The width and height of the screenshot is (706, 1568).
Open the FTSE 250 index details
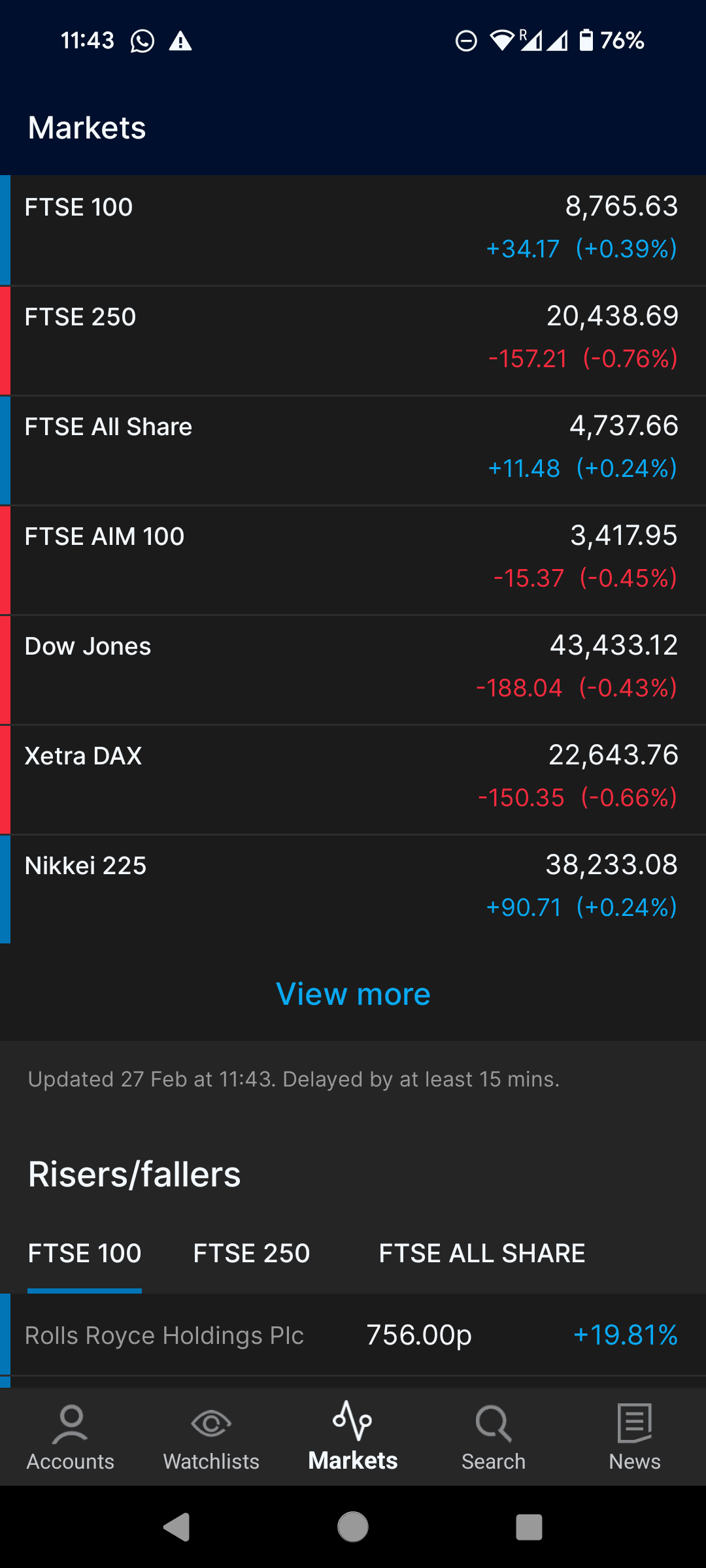click(353, 340)
